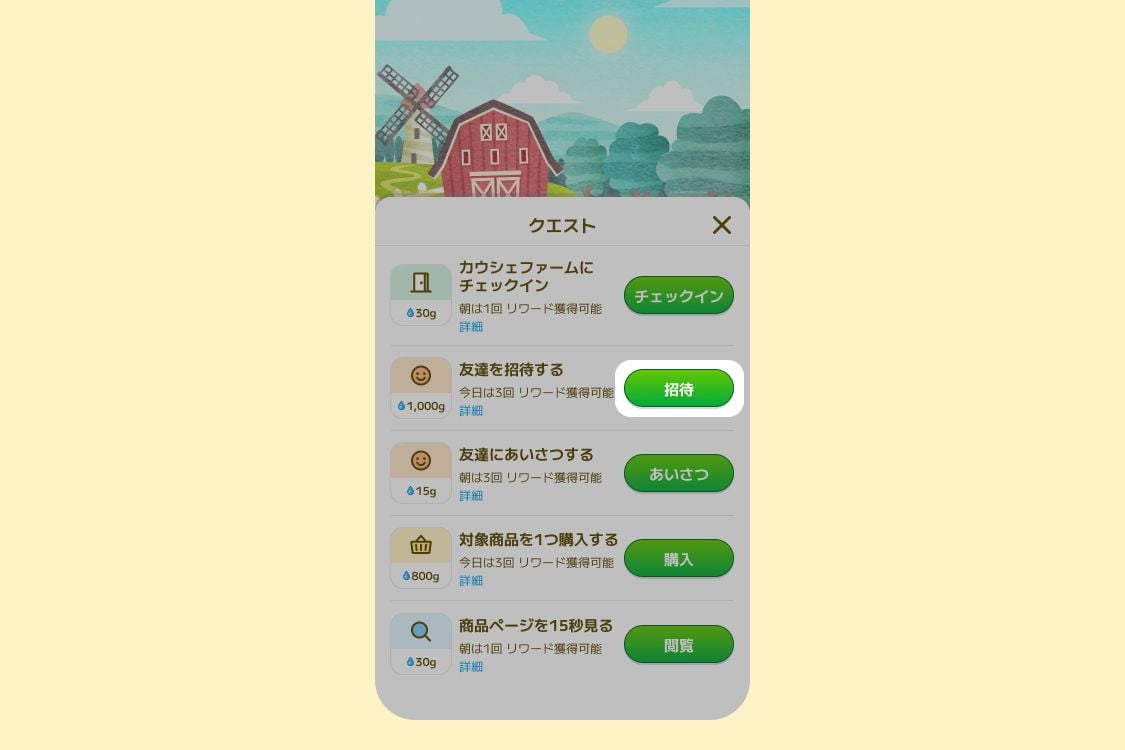This screenshot has width=1125, height=750.
Task: Show 詳細 for 対象商品を1つ購入する
Action: coord(471,581)
